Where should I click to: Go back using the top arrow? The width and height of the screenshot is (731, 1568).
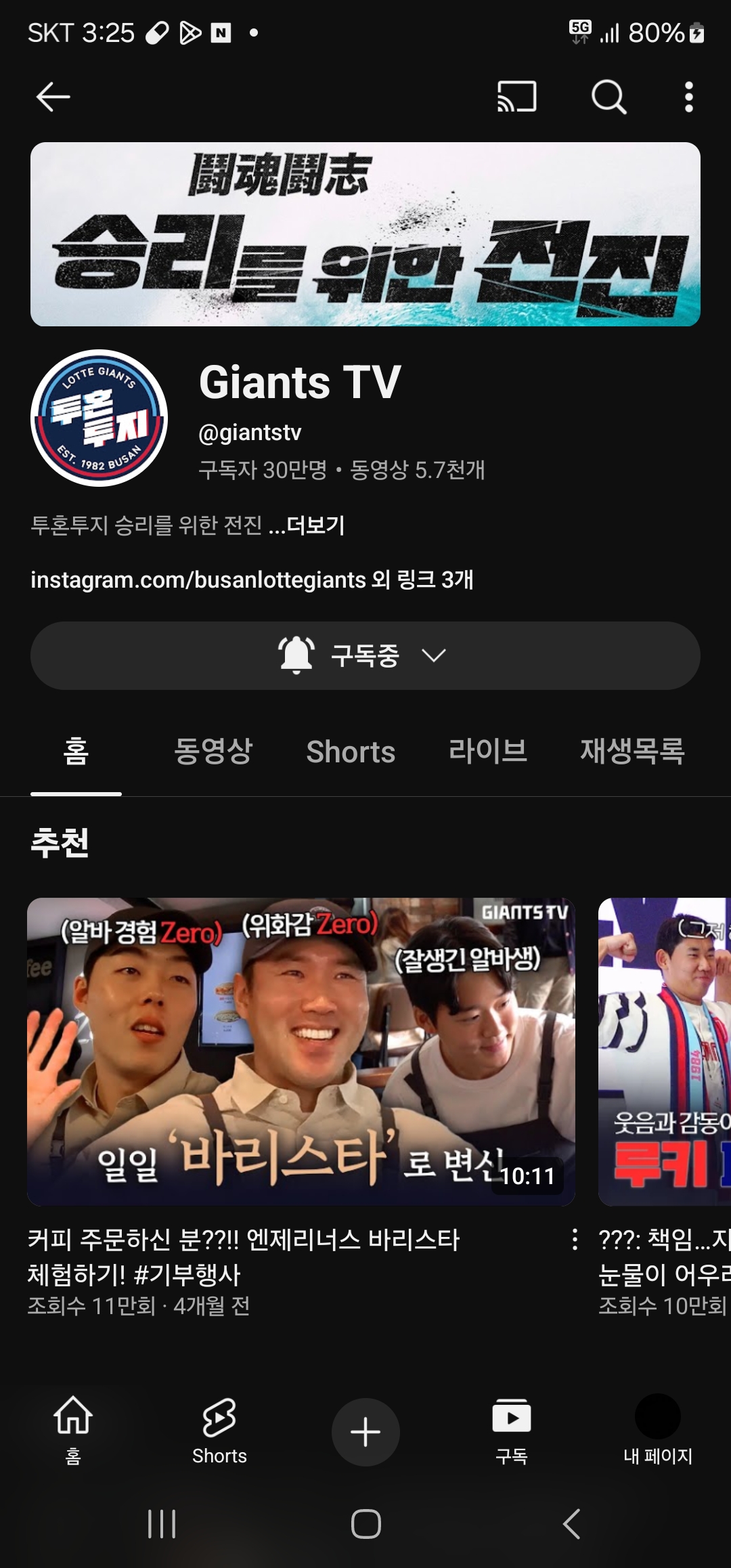click(53, 97)
